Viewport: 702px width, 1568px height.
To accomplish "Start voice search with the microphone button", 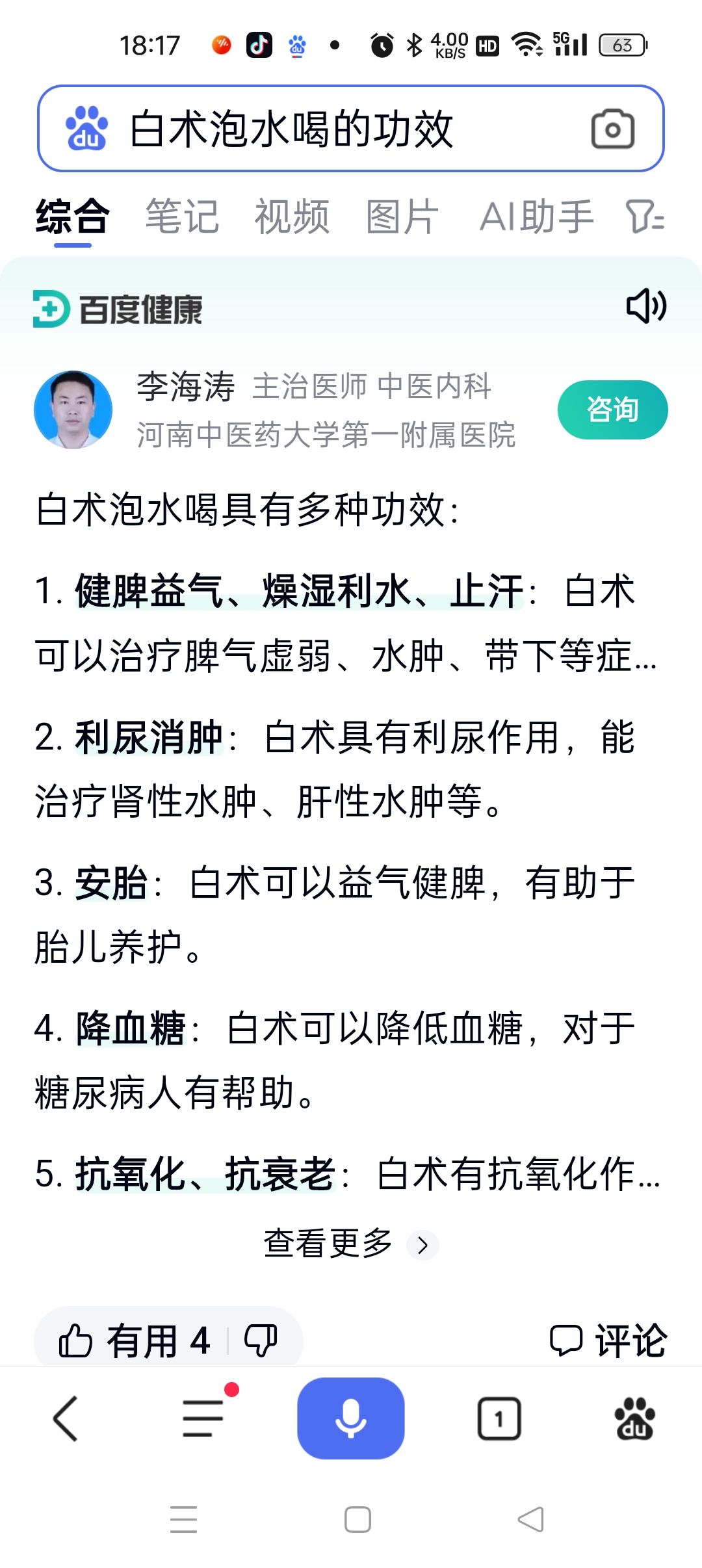I will click(x=351, y=1418).
